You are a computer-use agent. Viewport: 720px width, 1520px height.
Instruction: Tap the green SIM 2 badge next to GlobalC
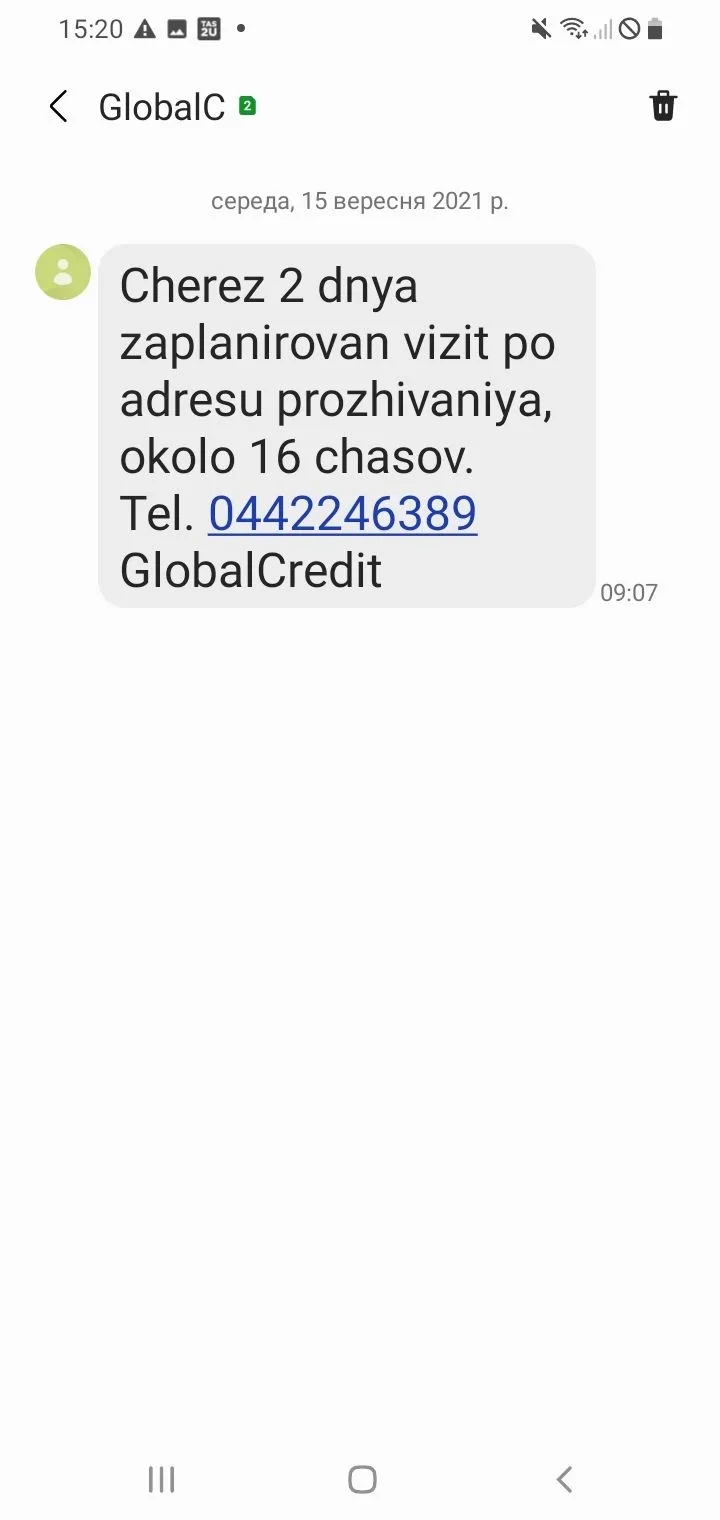[243, 103]
